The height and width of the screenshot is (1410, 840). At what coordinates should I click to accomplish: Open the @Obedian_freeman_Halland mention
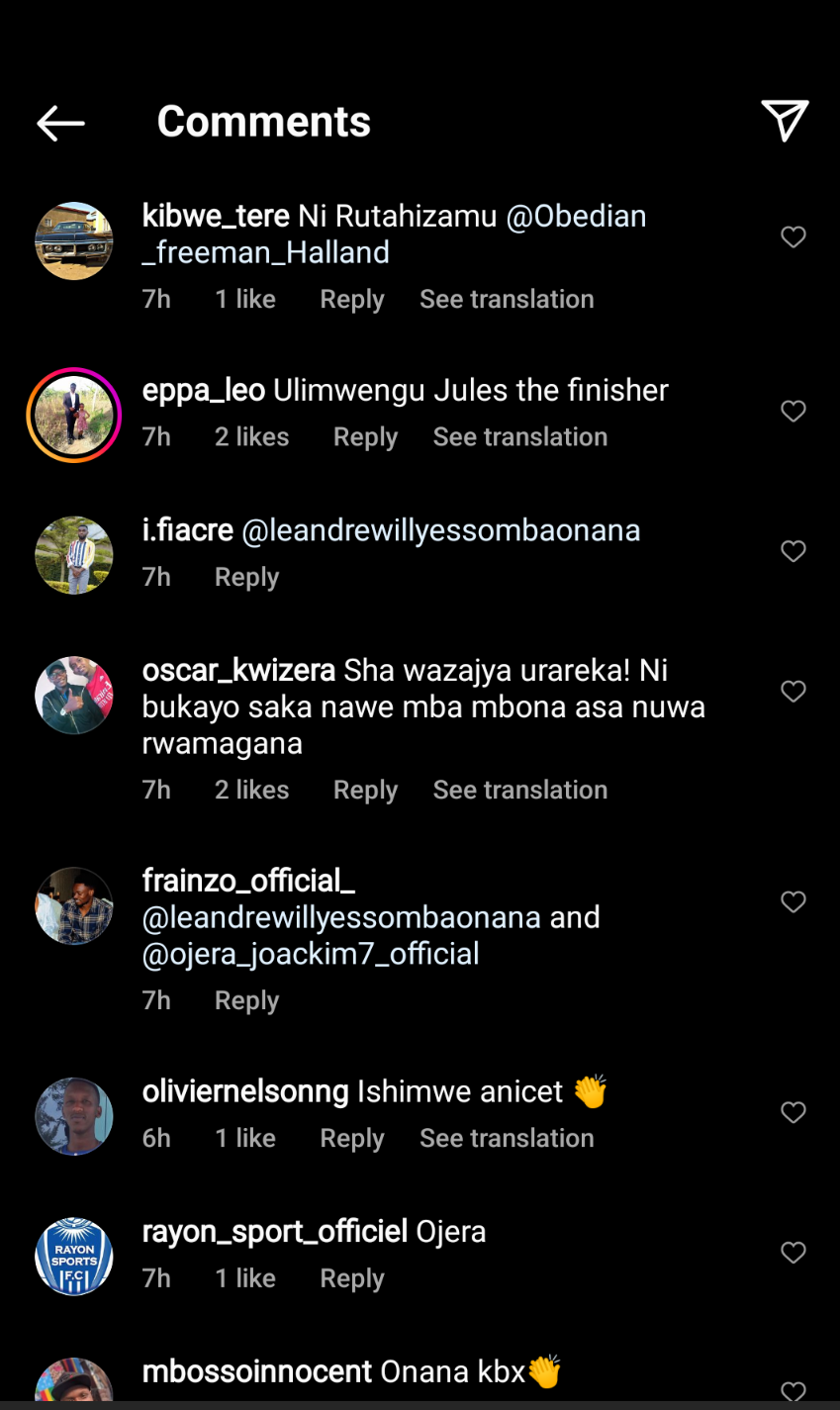point(394,235)
